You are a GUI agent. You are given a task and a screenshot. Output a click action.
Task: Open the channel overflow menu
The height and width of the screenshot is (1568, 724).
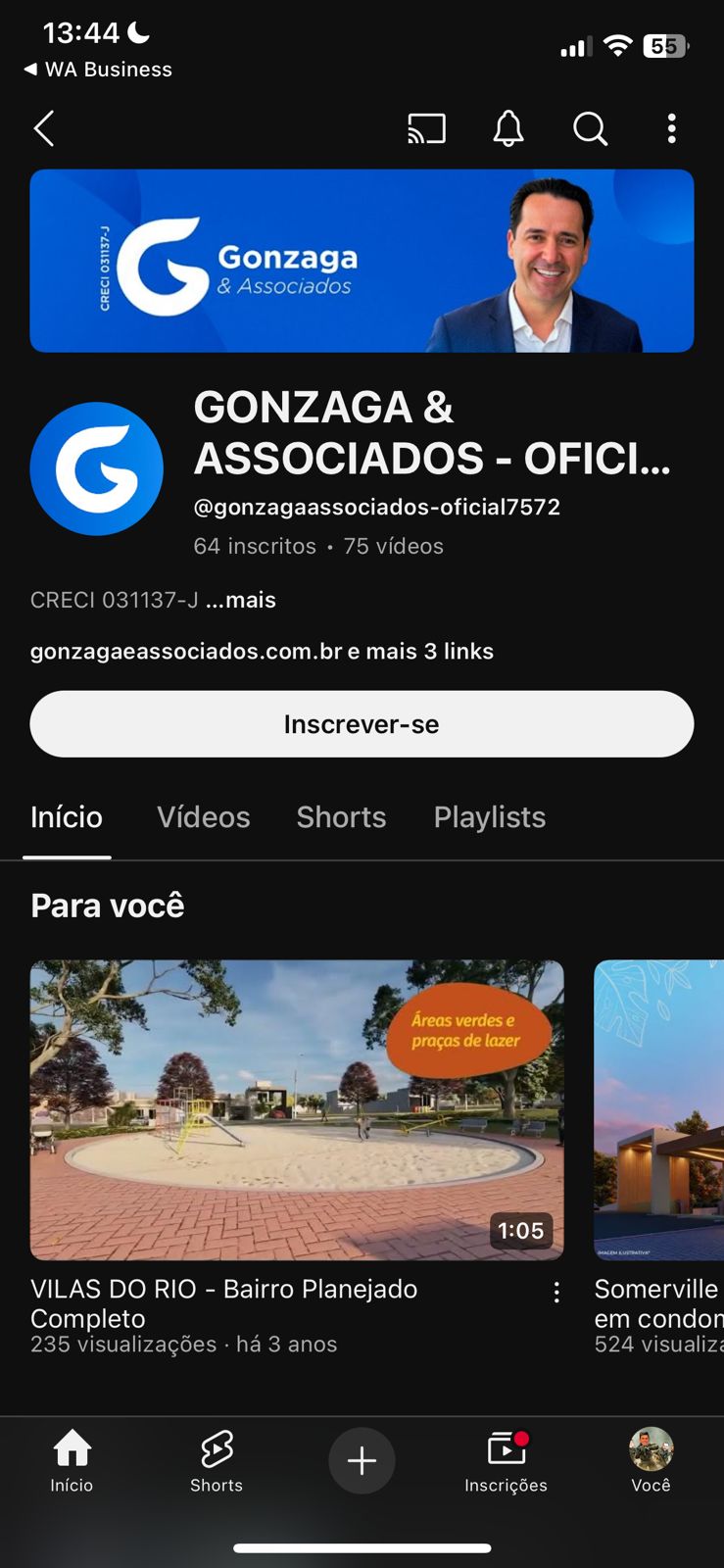coord(671,128)
